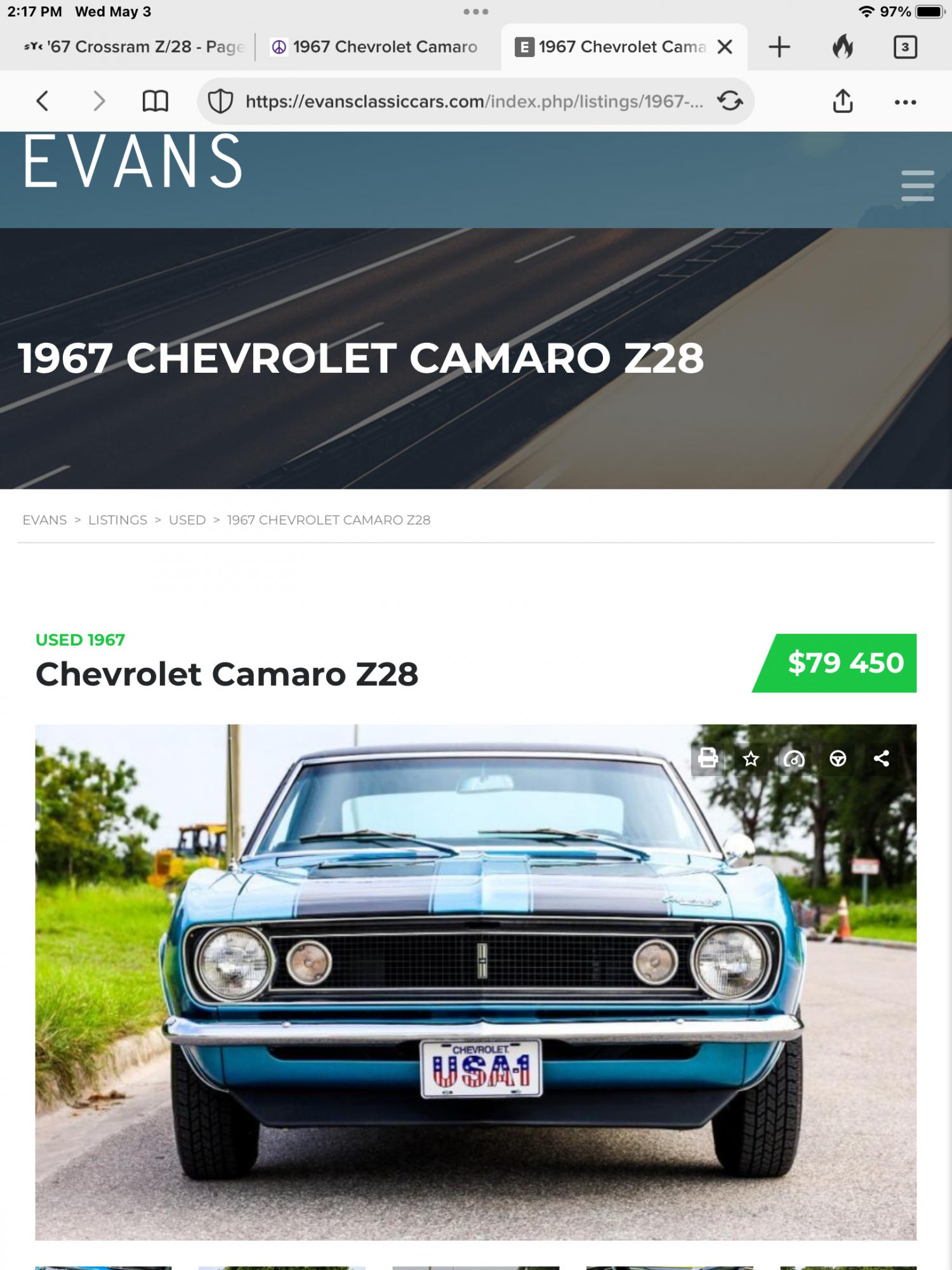Tap the fire button to clear data
This screenshot has width=952, height=1270.
point(843,47)
